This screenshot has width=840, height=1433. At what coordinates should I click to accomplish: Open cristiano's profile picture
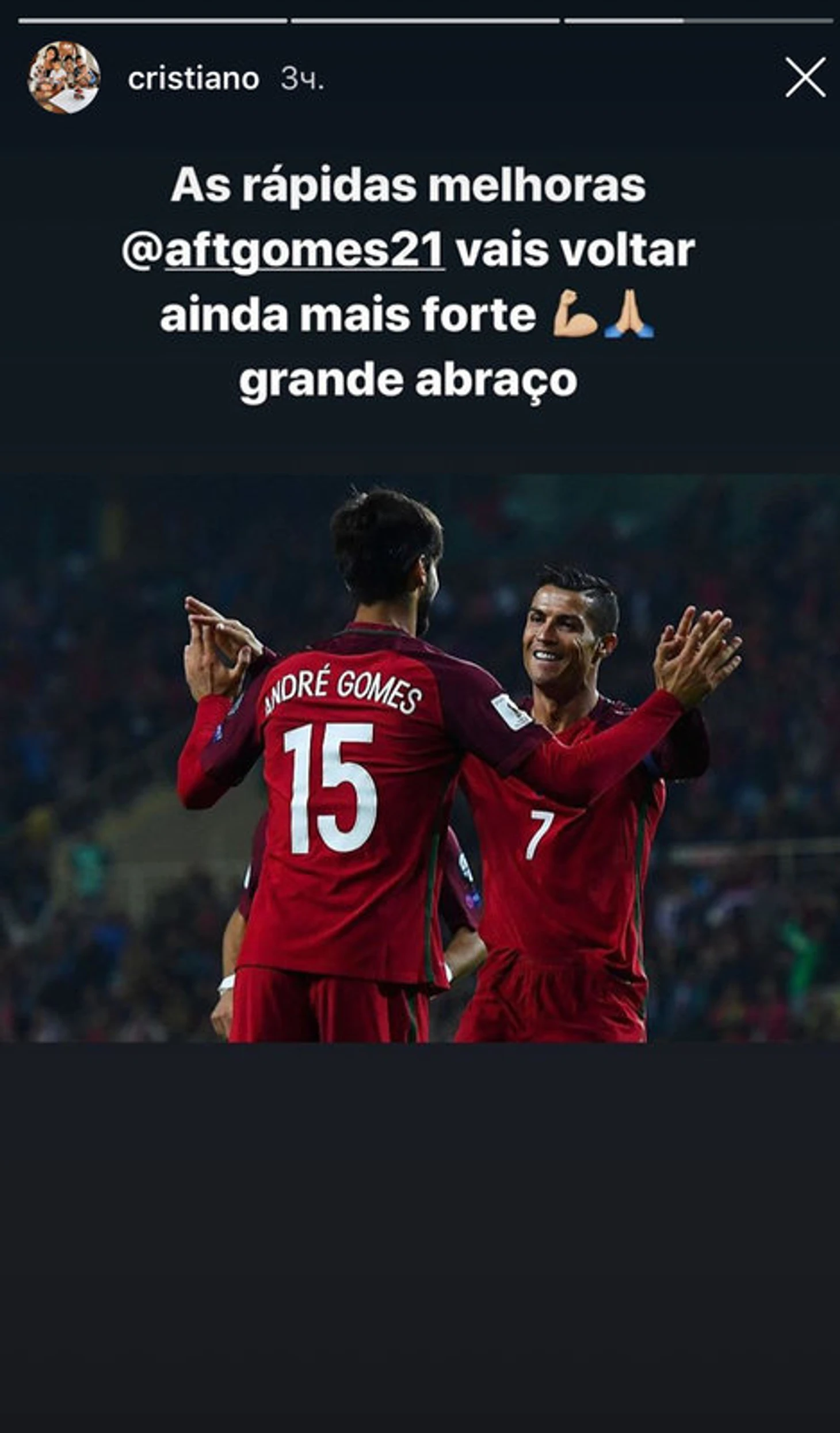tap(64, 77)
